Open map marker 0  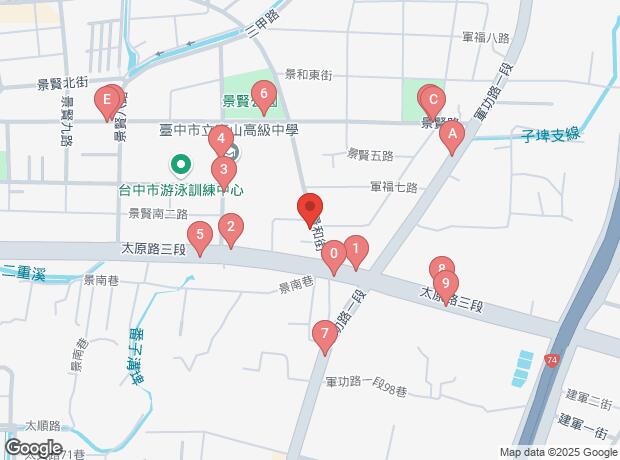pyautogui.click(x=334, y=256)
